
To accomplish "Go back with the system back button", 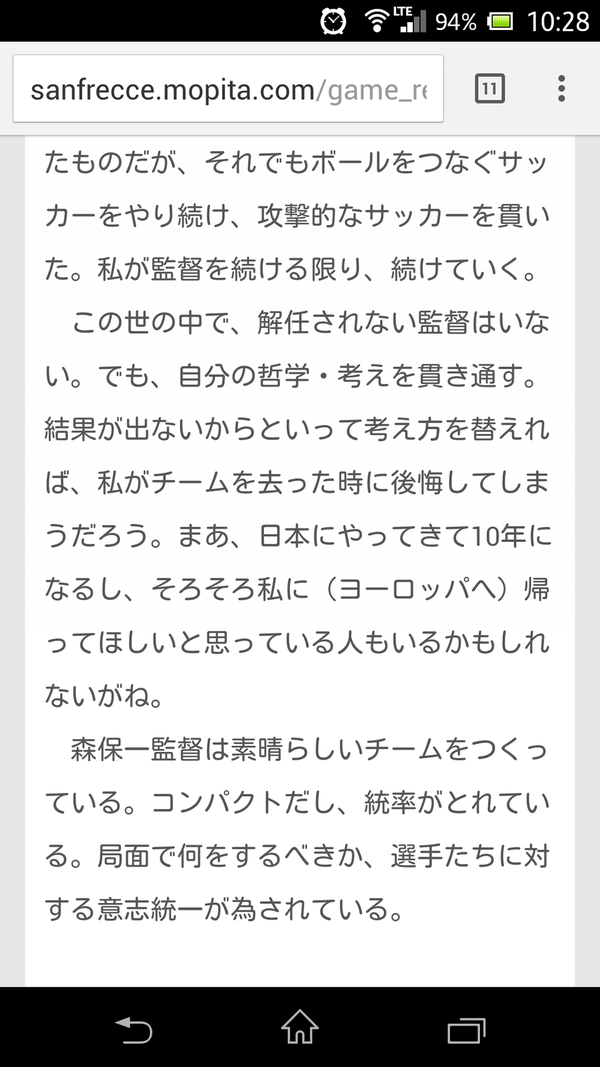I will [x=133, y=1027].
